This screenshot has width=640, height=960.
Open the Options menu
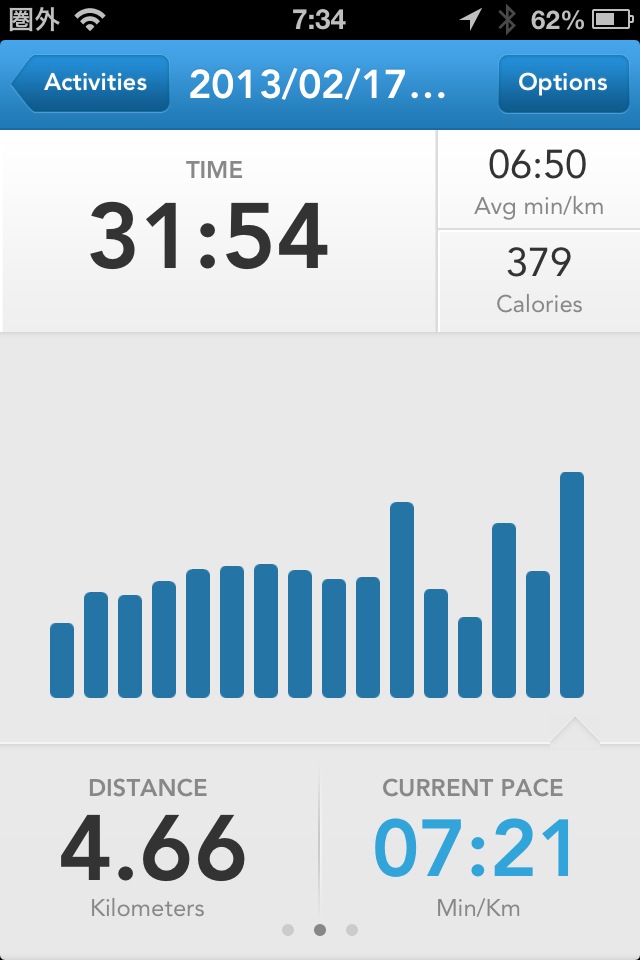563,83
